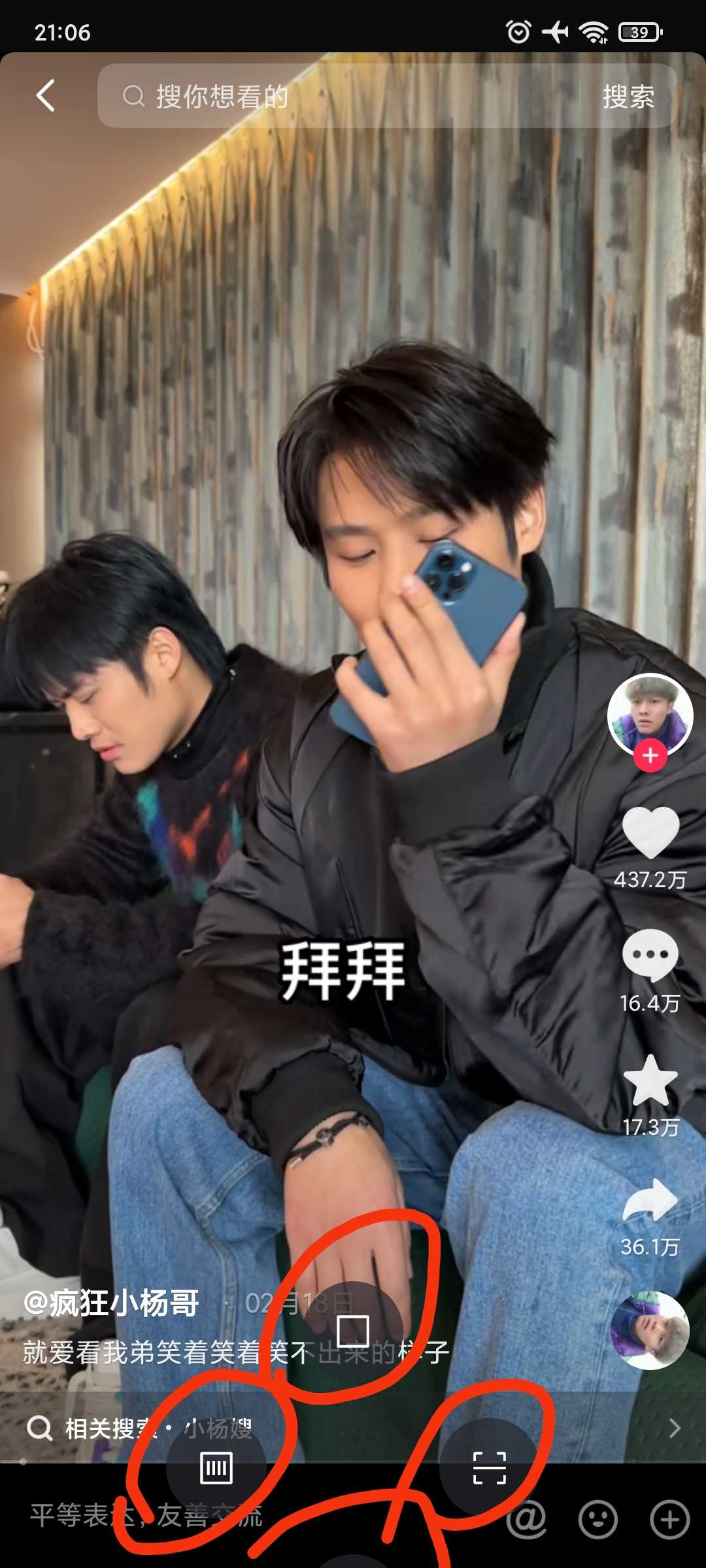Tap the circled plus in comment bar
This screenshot has height=1568, width=706.
tap(669, 1520)
